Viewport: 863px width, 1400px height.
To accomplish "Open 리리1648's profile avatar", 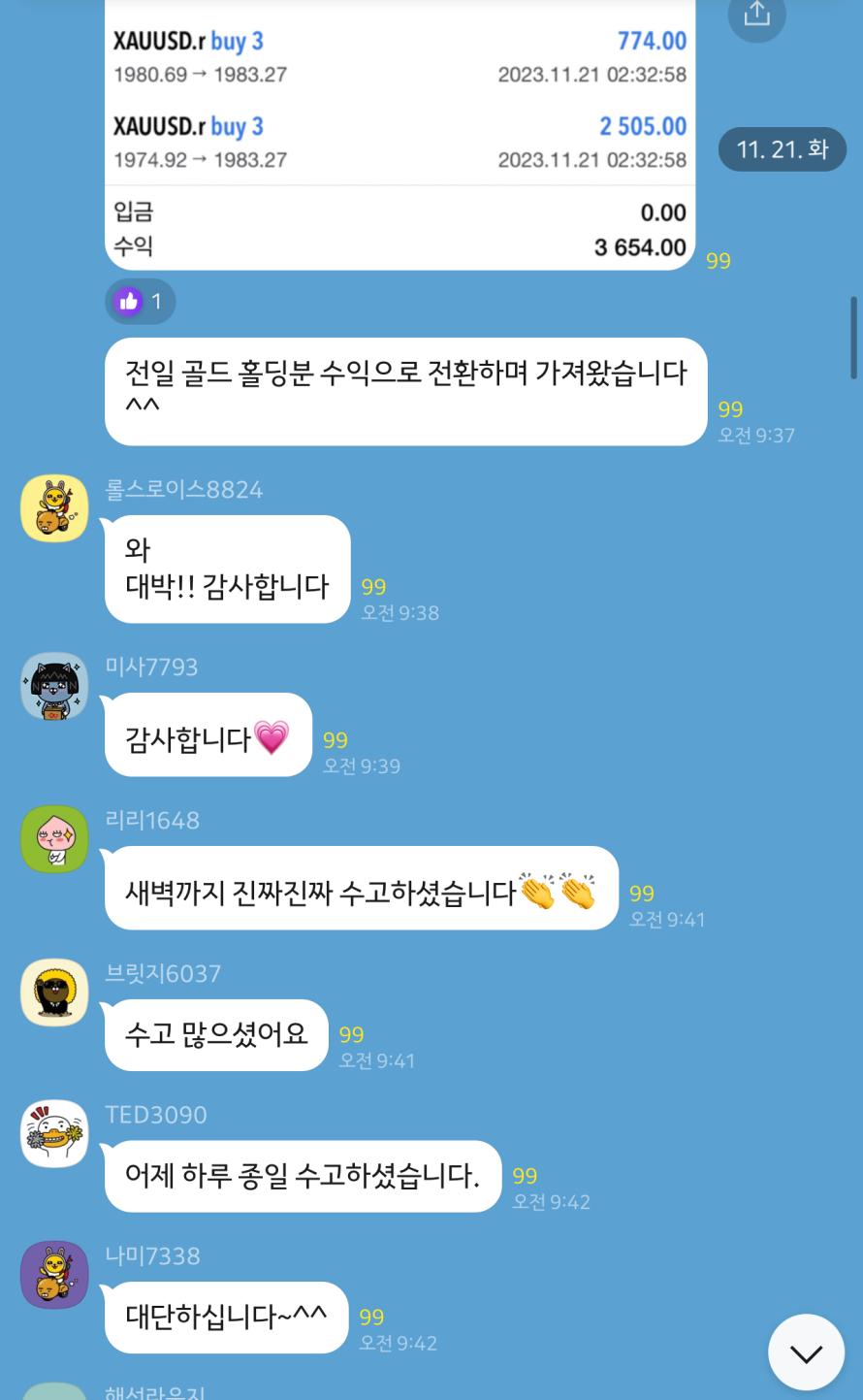I will (54, 838).
